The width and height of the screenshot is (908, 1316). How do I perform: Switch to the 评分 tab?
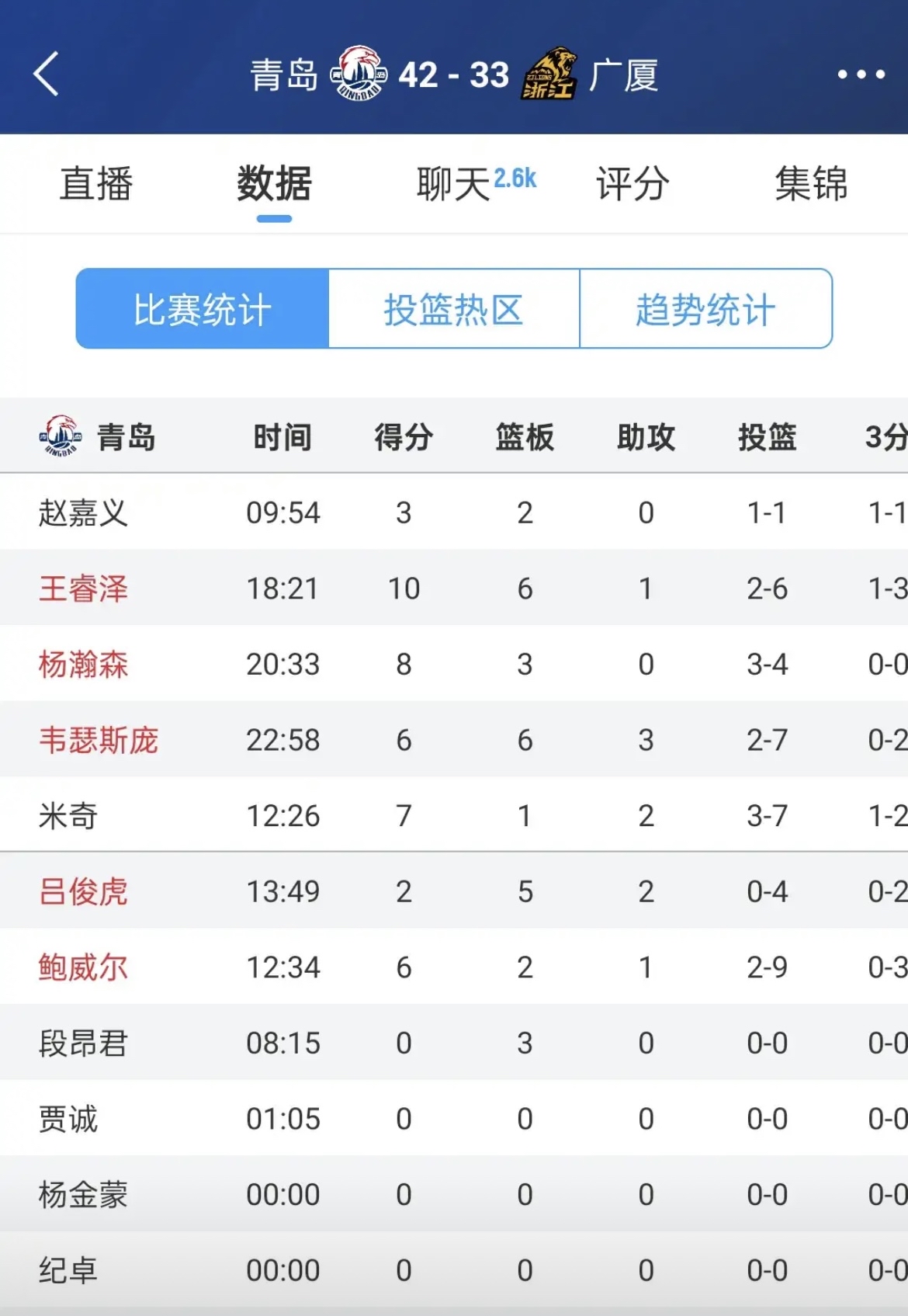pyautogui.click(x=632, y=184)
